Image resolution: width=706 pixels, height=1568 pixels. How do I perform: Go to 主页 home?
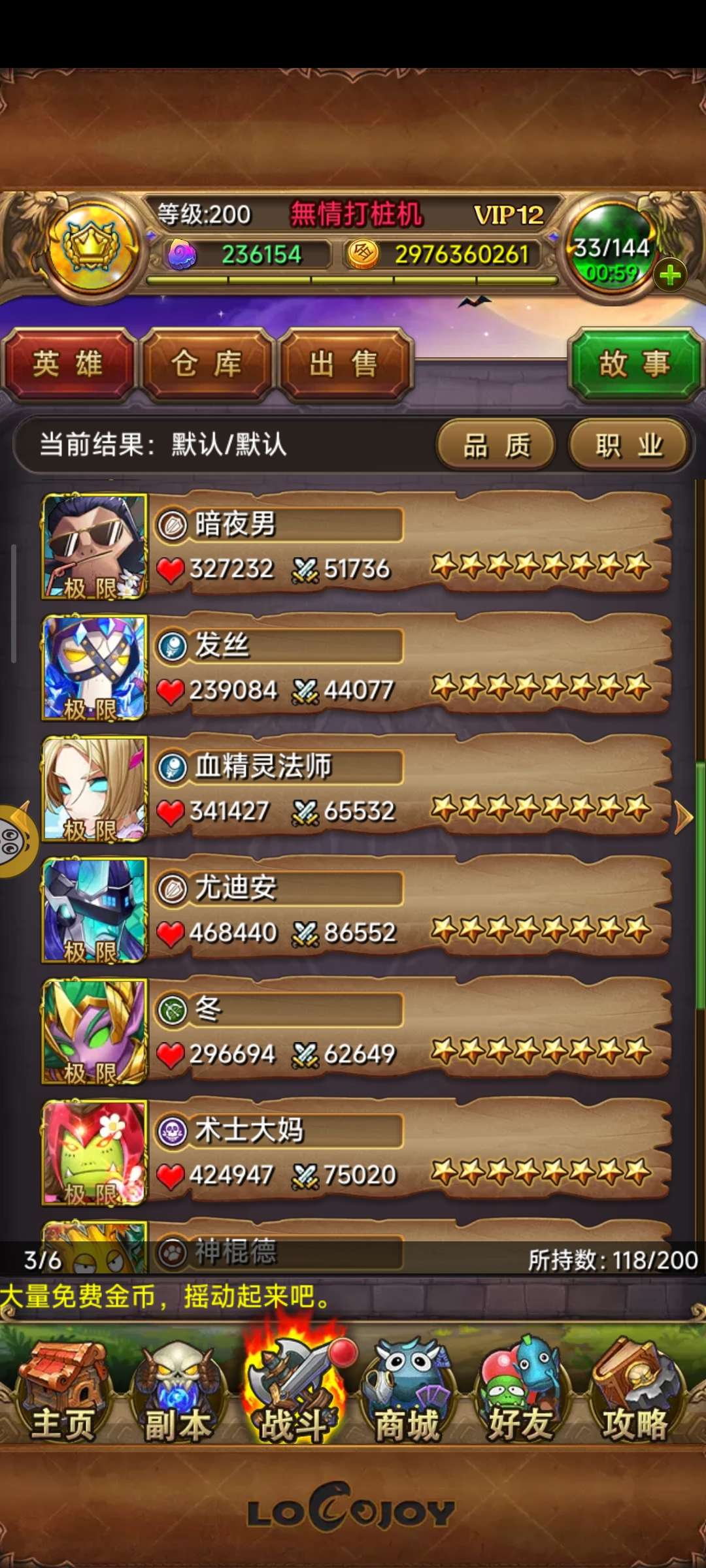[62, 1392]
